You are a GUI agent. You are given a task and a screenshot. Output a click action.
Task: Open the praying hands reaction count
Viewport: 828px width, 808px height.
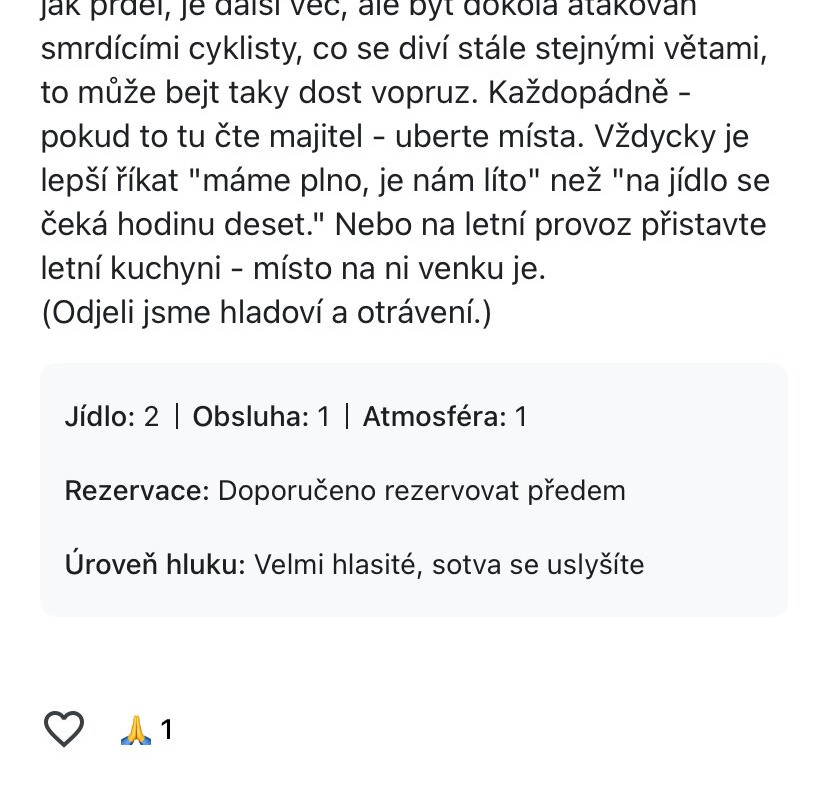pyautogui.click(x=146, y=730)
